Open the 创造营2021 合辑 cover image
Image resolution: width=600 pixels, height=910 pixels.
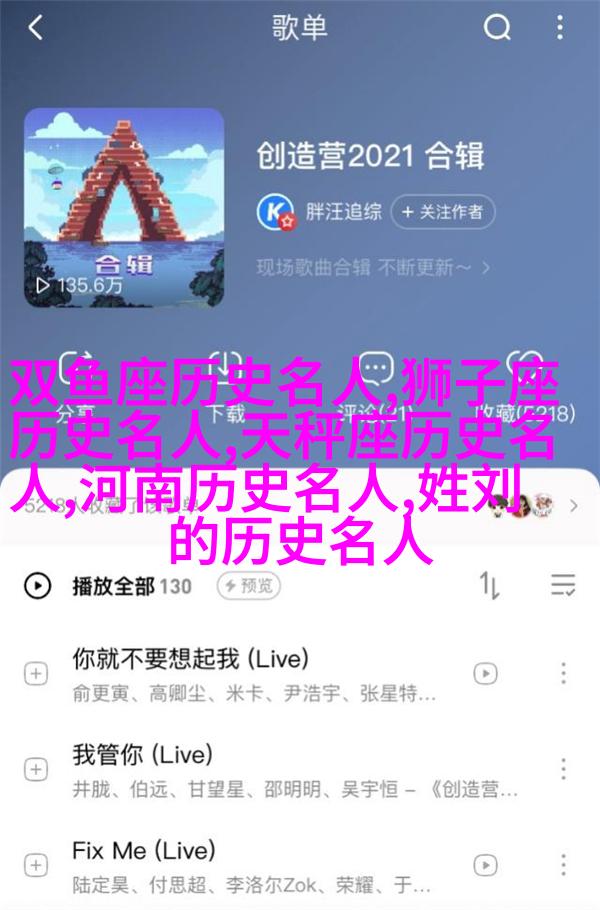124,207
